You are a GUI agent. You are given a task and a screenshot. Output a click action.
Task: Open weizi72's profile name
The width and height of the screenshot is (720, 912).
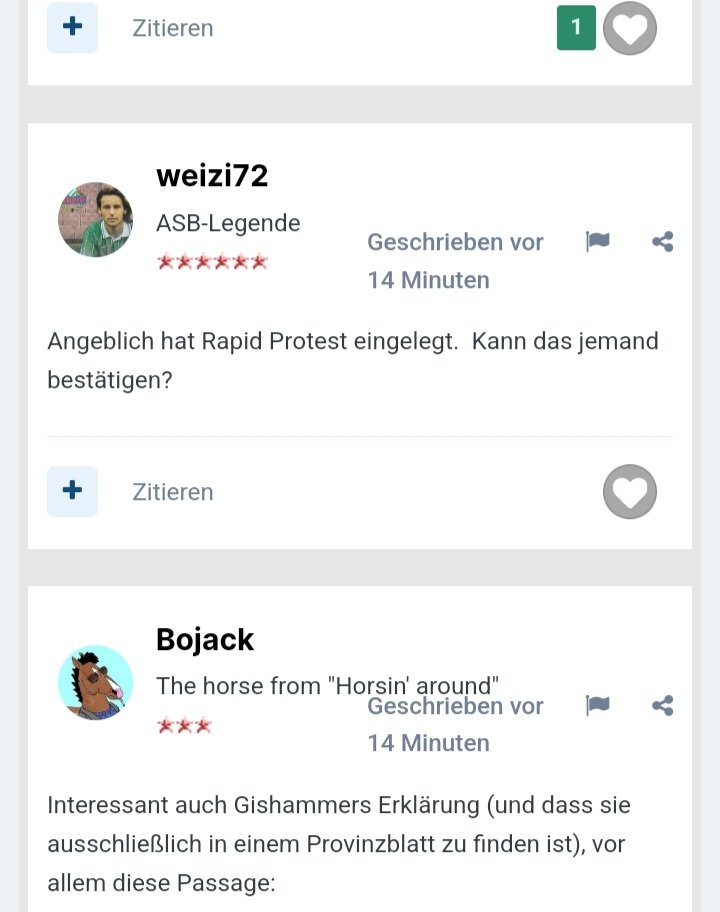click(x=212, y=176)
